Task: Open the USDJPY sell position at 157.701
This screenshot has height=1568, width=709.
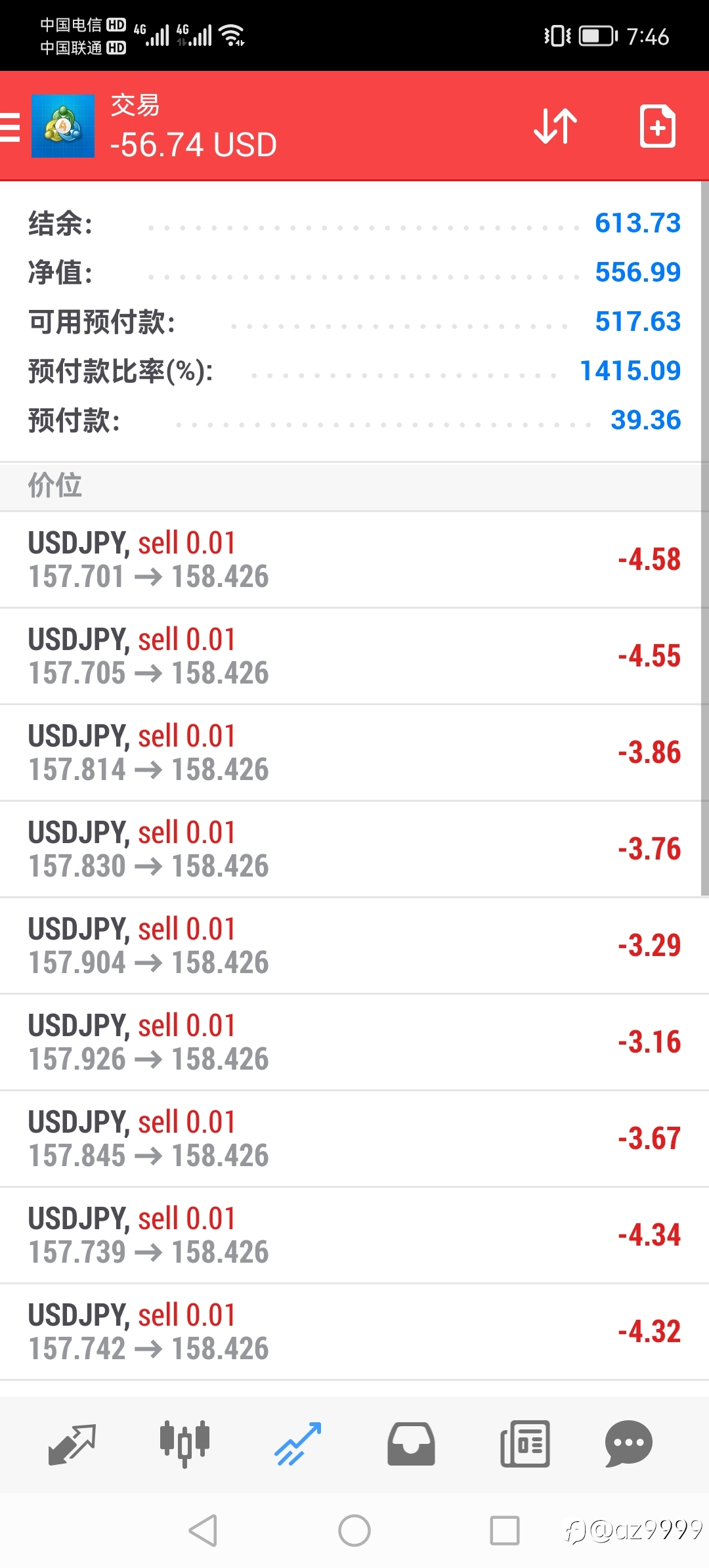Action: tap(354, 560)
